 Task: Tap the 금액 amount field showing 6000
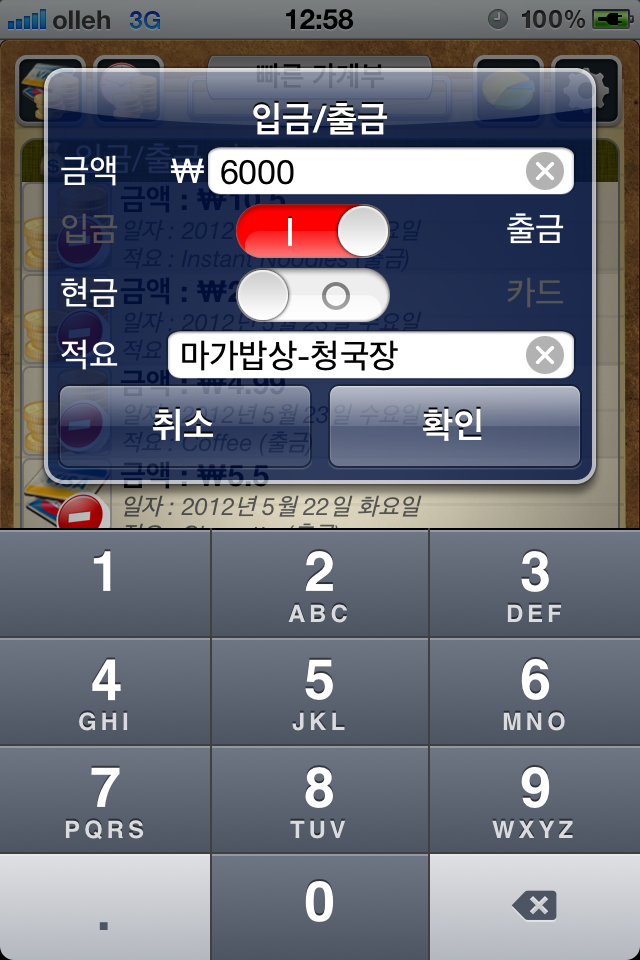pyautogui.click(x=360, y=172)
